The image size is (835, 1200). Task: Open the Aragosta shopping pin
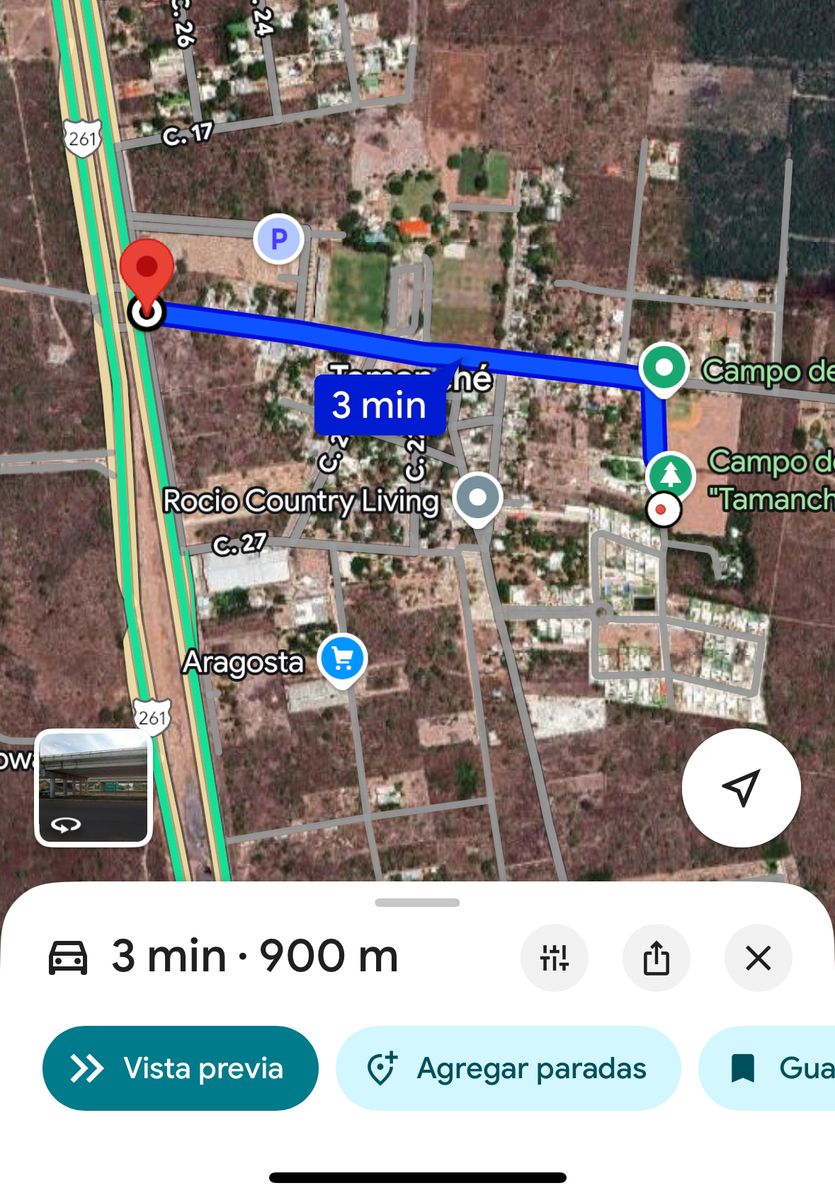click(x=343, y=660)
